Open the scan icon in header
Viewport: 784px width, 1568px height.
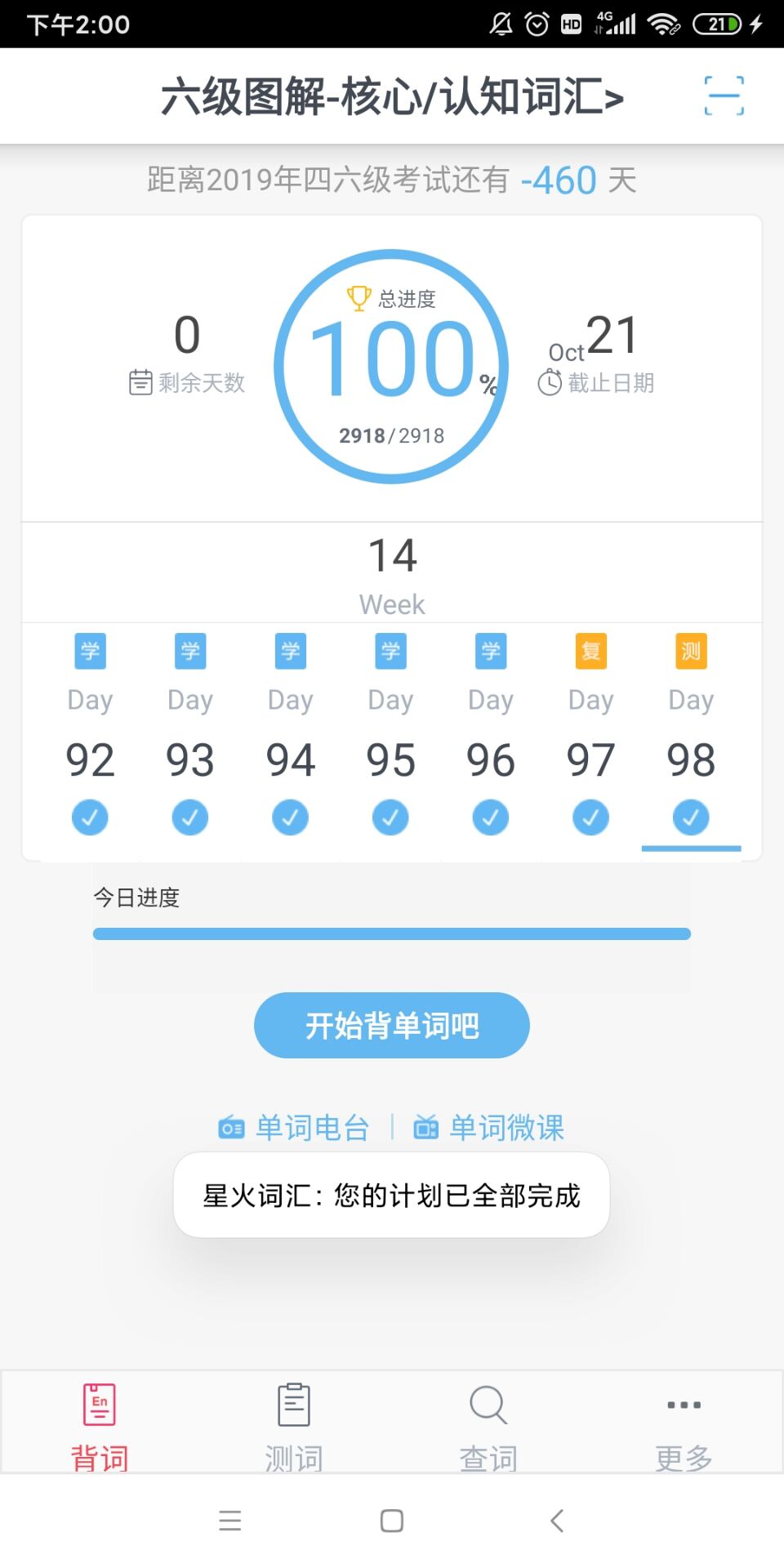click(724, 96)
